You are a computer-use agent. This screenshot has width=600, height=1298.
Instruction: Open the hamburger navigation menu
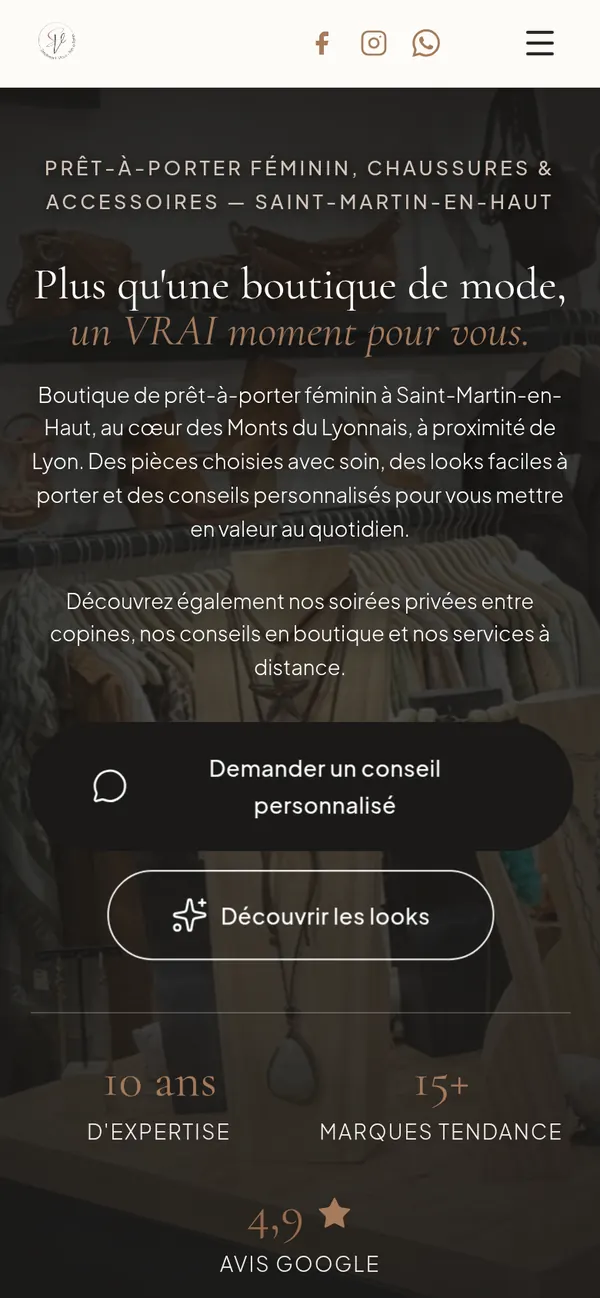click(540, 43)
